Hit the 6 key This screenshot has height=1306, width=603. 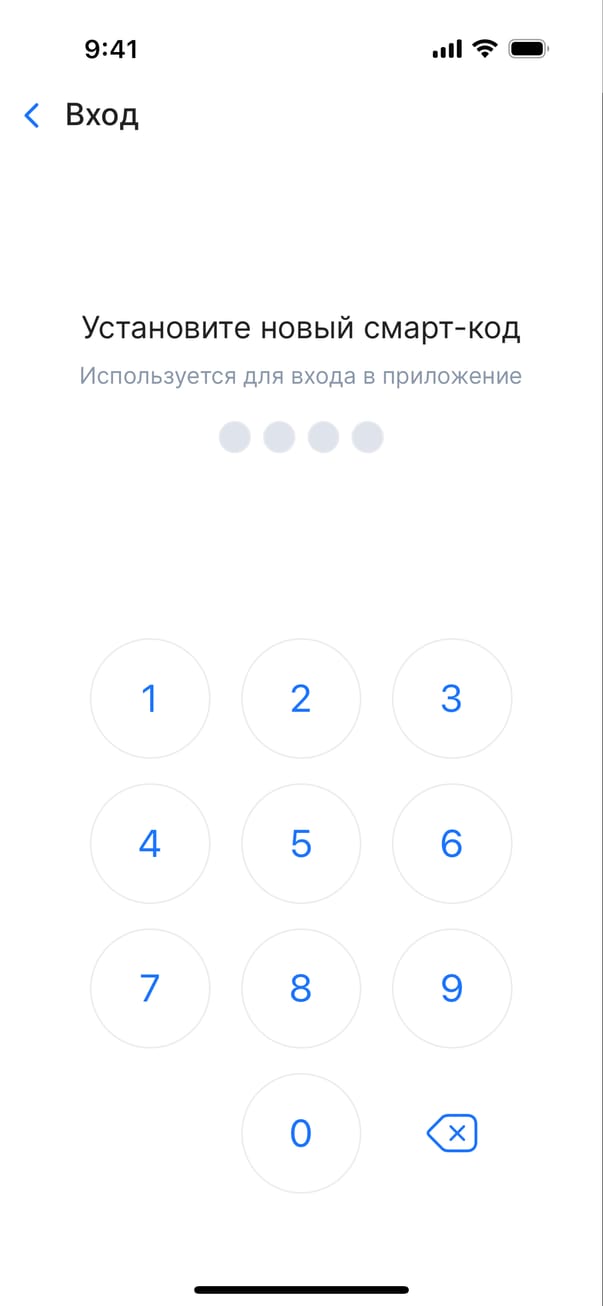(451, 843)
